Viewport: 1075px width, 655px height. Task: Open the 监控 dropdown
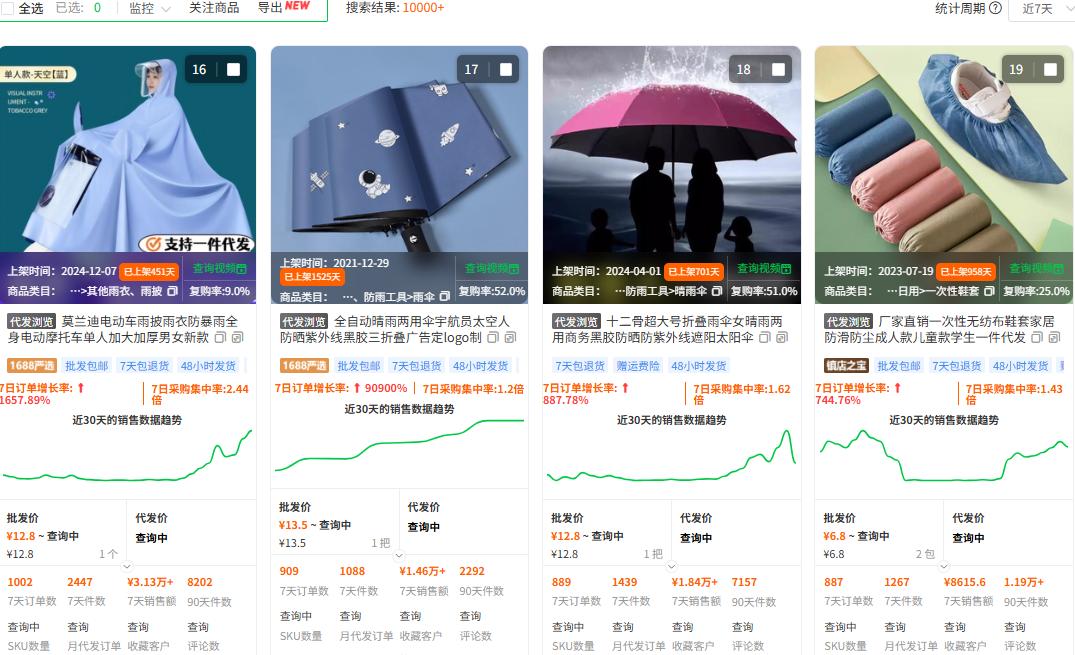tap(149, 8)
